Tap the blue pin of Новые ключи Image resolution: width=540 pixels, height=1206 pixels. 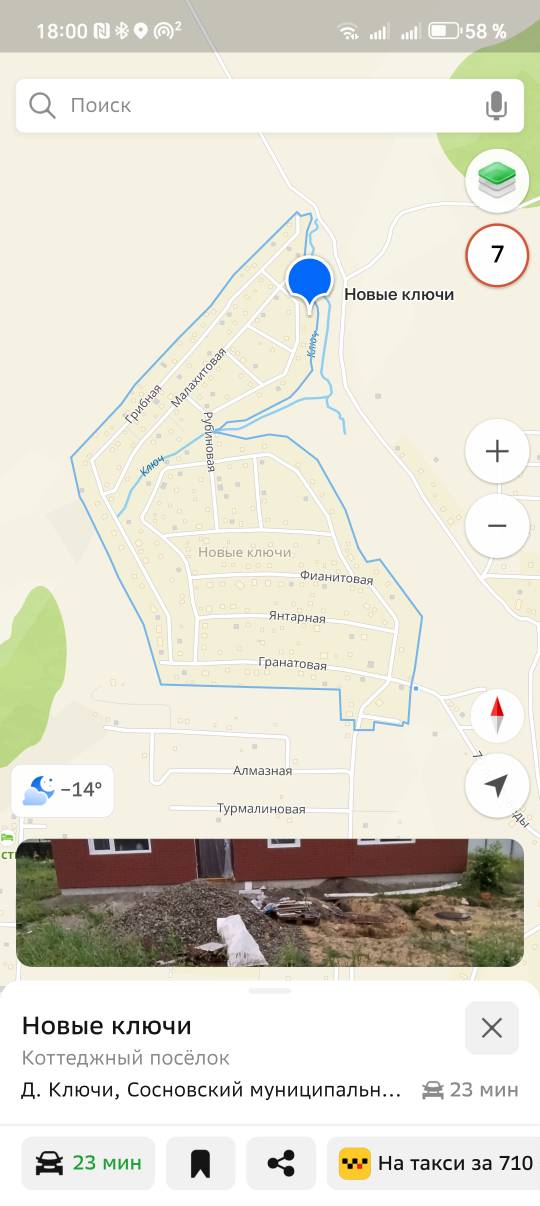tap(310, 279)
